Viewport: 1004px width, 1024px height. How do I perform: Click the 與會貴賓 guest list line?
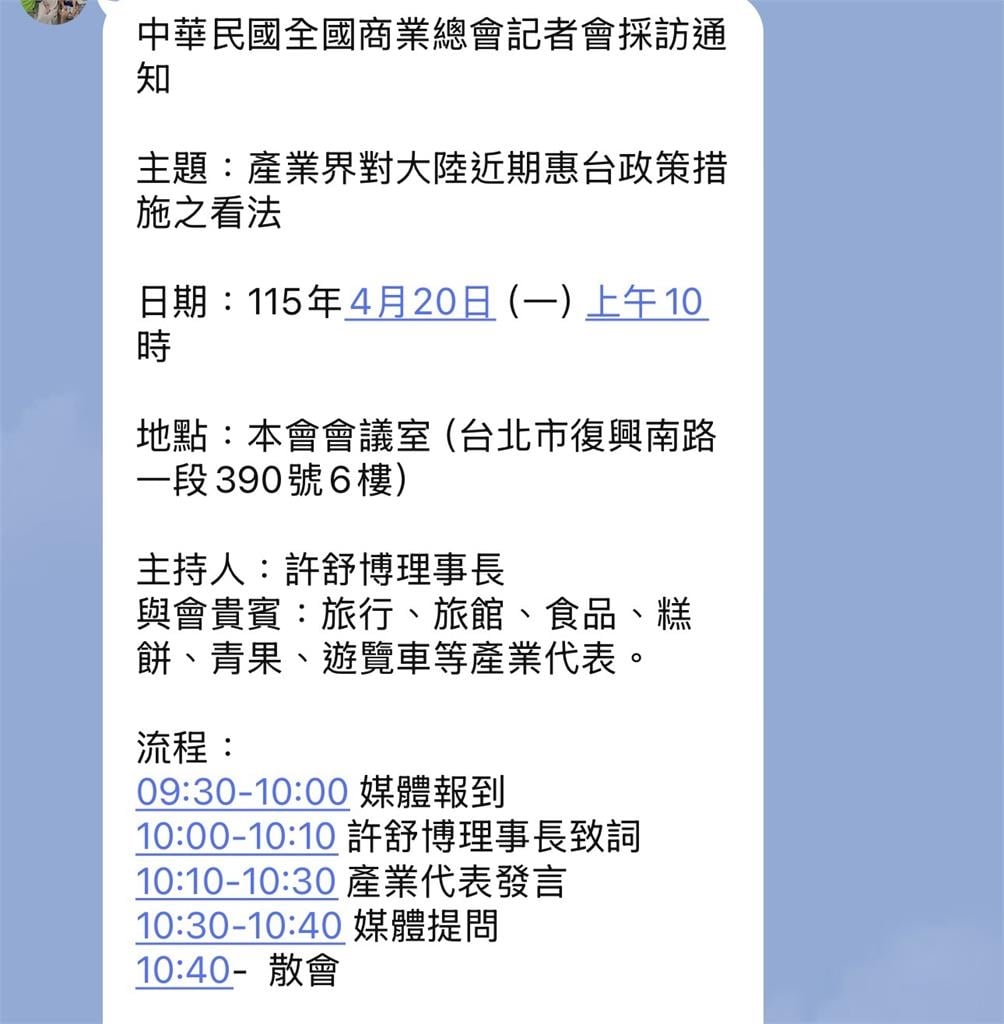tap(420, 610)
